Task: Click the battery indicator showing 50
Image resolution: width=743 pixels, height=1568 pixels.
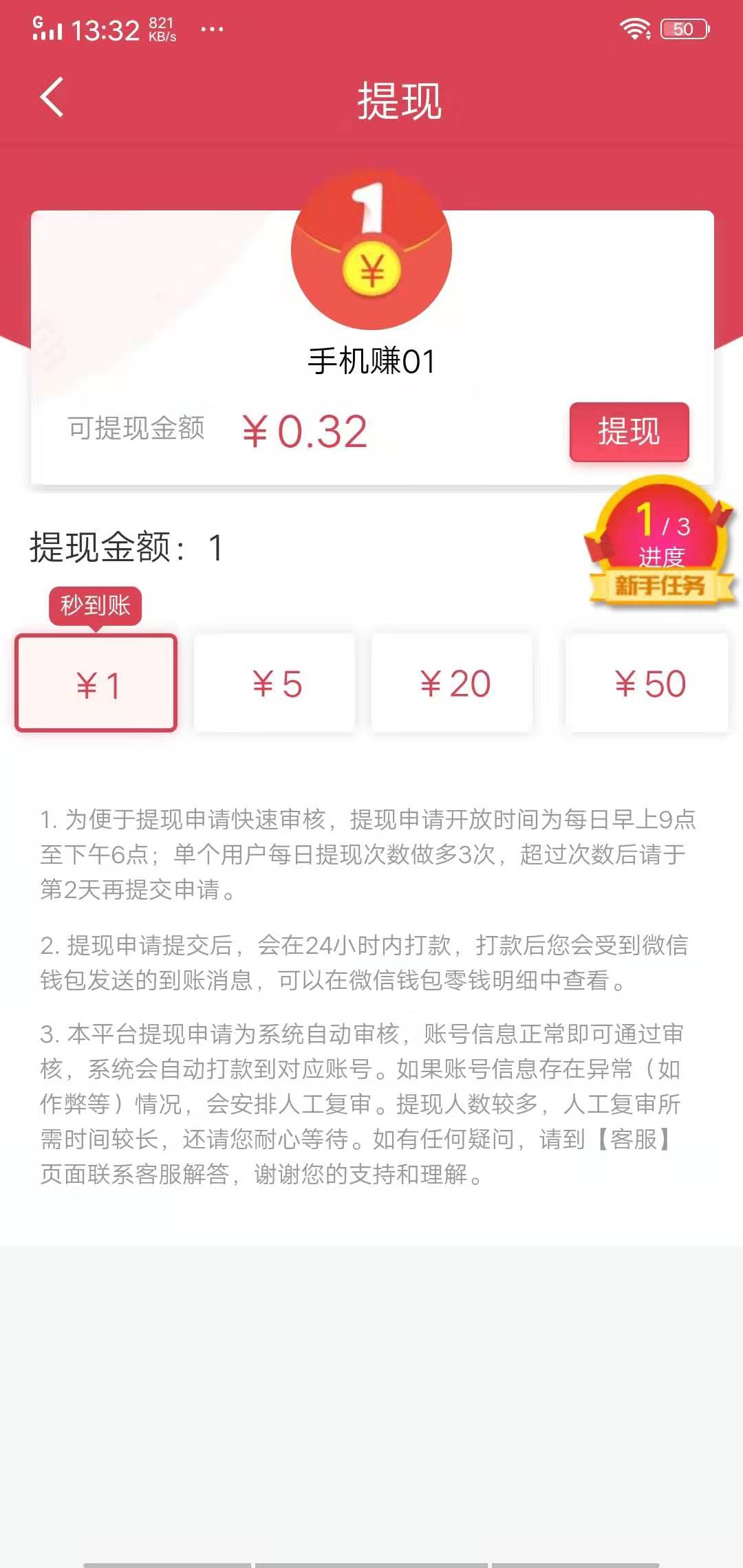Action: 684,28
